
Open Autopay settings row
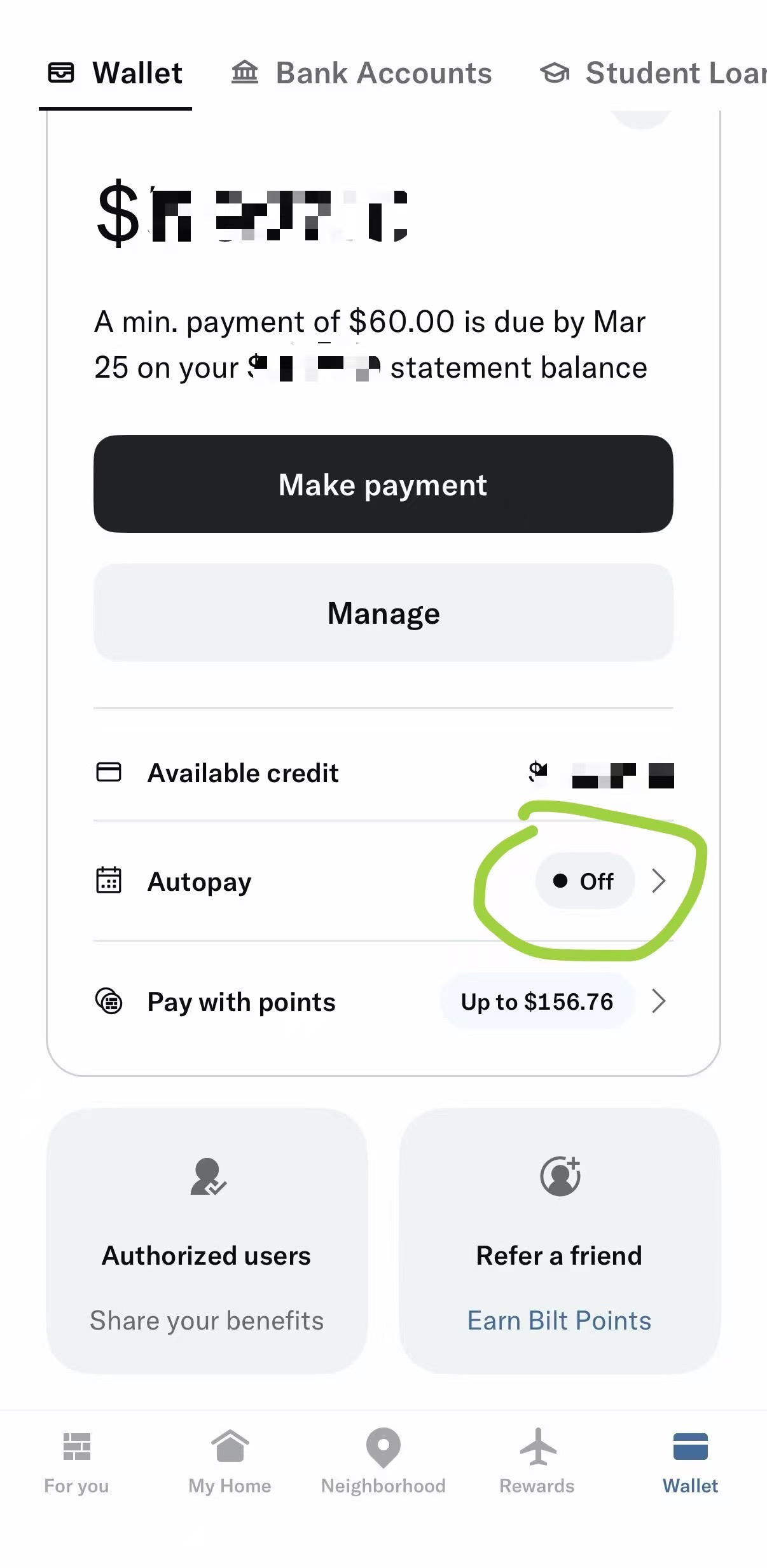click(383, 881)
